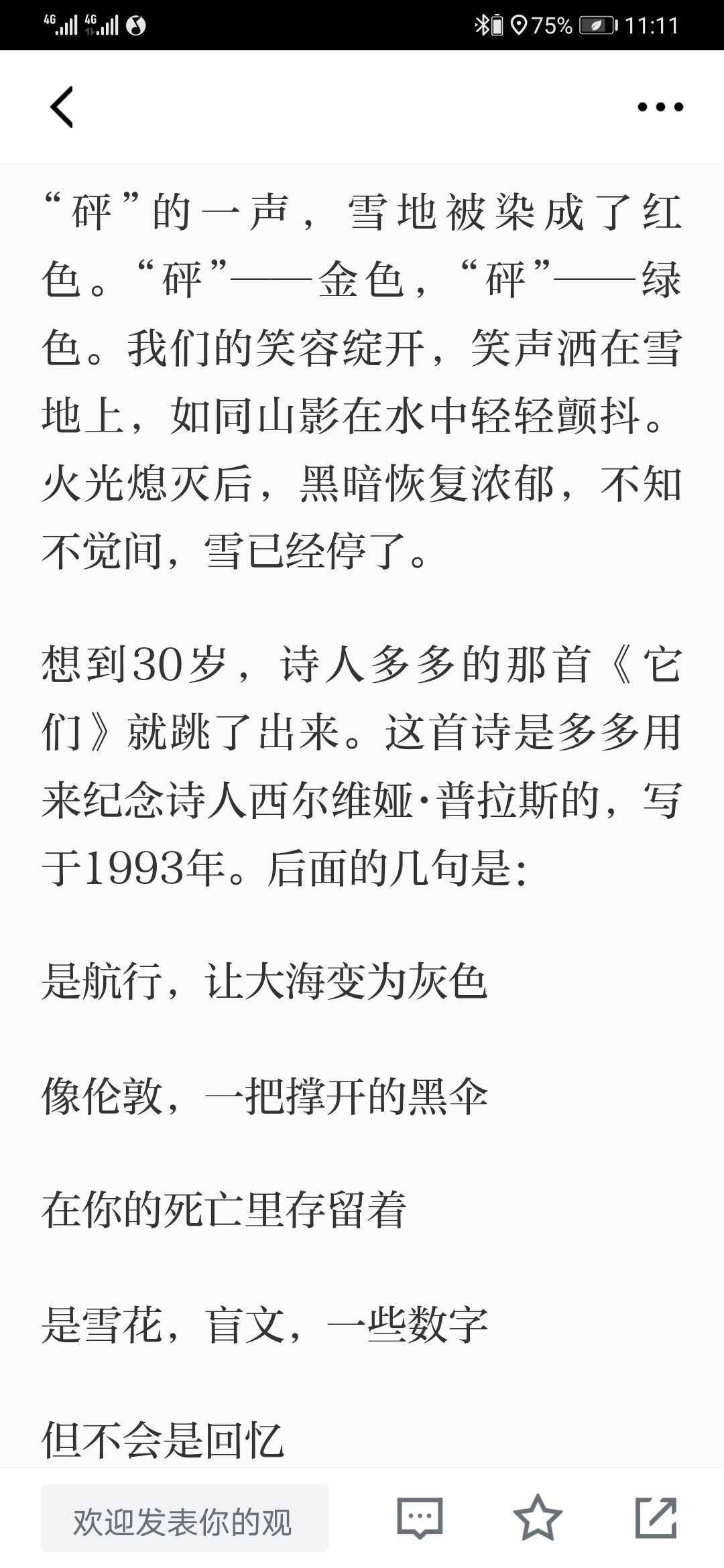Favorite this article with the star

tap(538, 1518)
